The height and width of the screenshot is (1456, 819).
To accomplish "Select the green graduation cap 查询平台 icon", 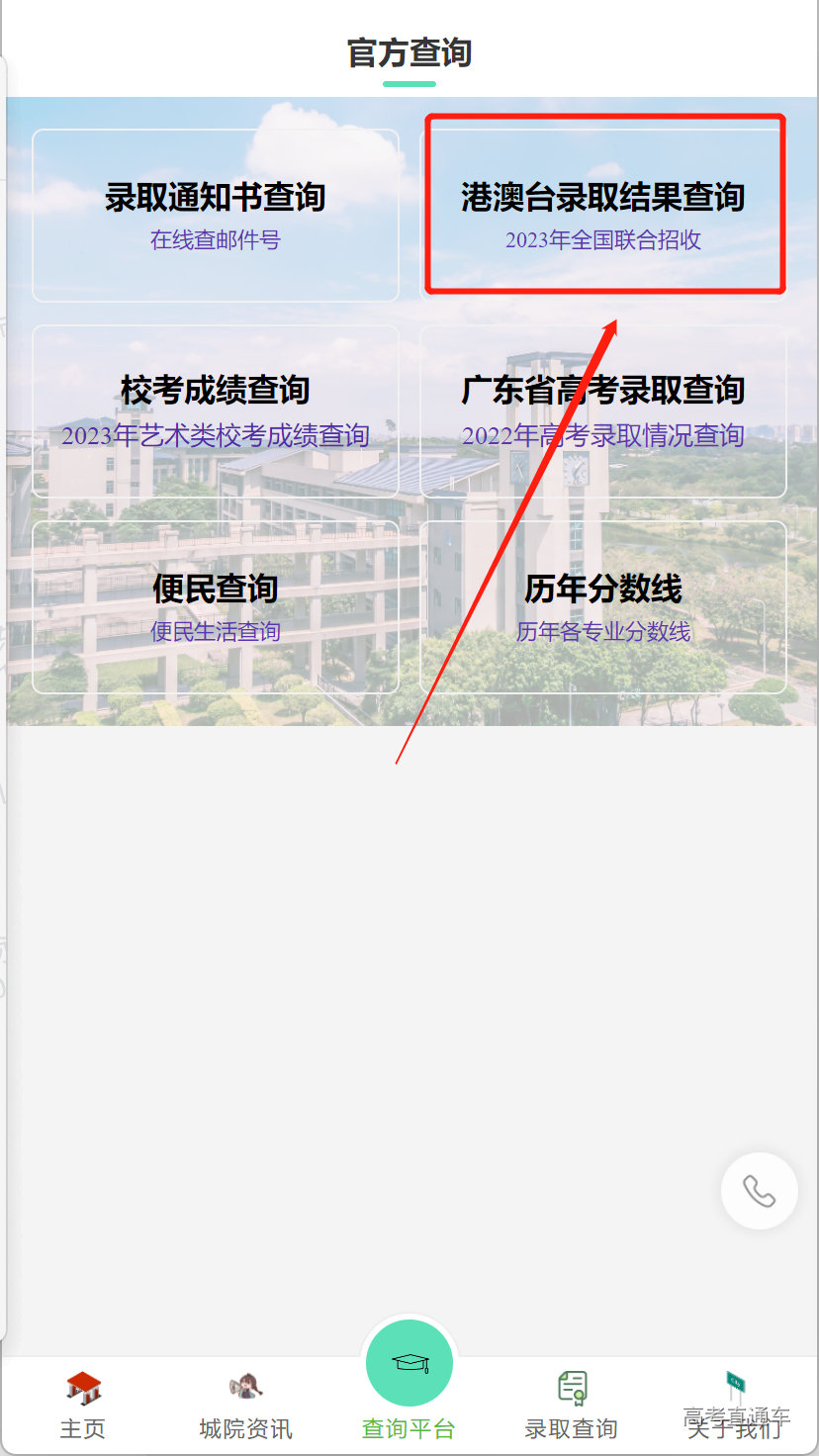I will (409, 1362).
